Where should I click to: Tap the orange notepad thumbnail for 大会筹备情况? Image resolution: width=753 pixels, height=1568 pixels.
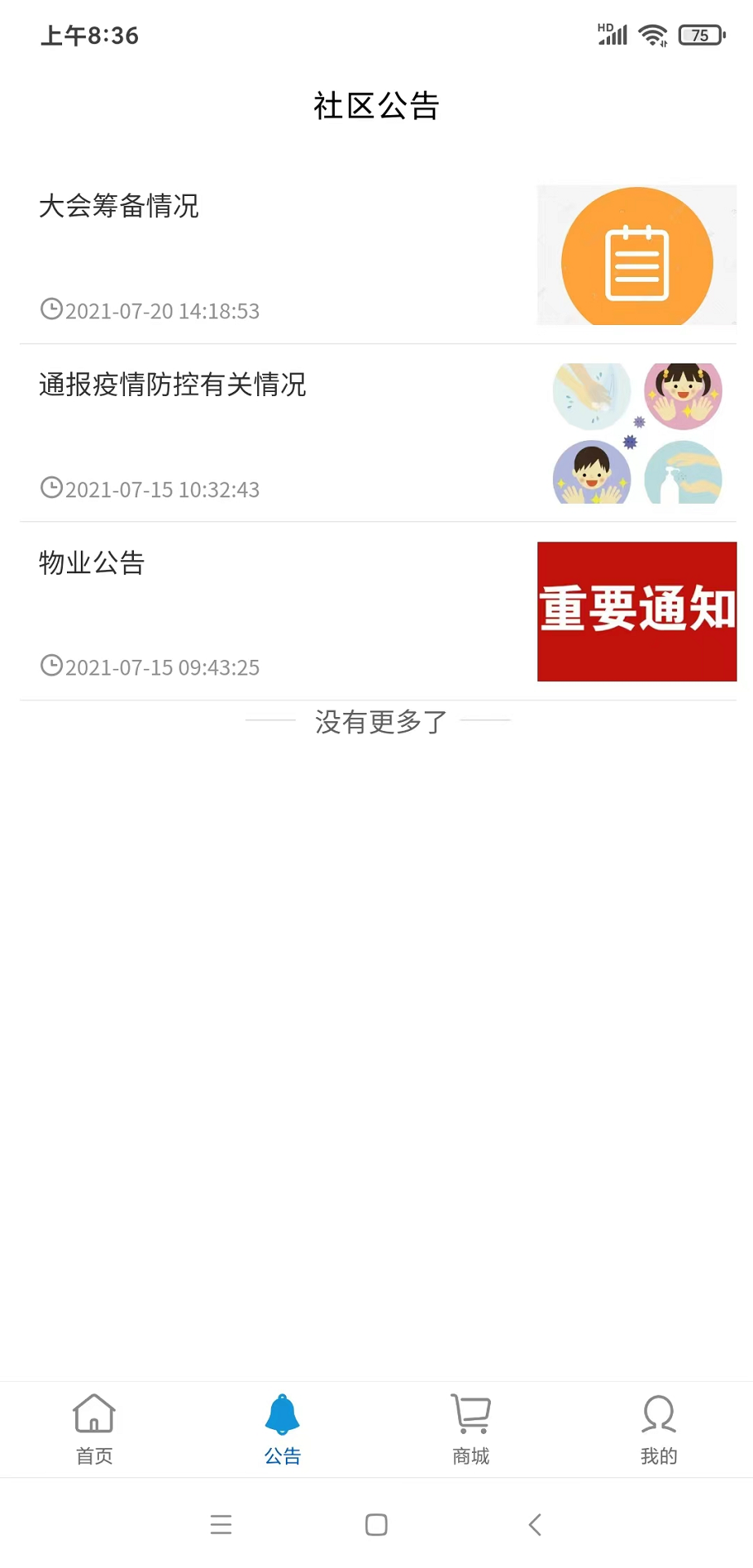[x=636, y=256]
